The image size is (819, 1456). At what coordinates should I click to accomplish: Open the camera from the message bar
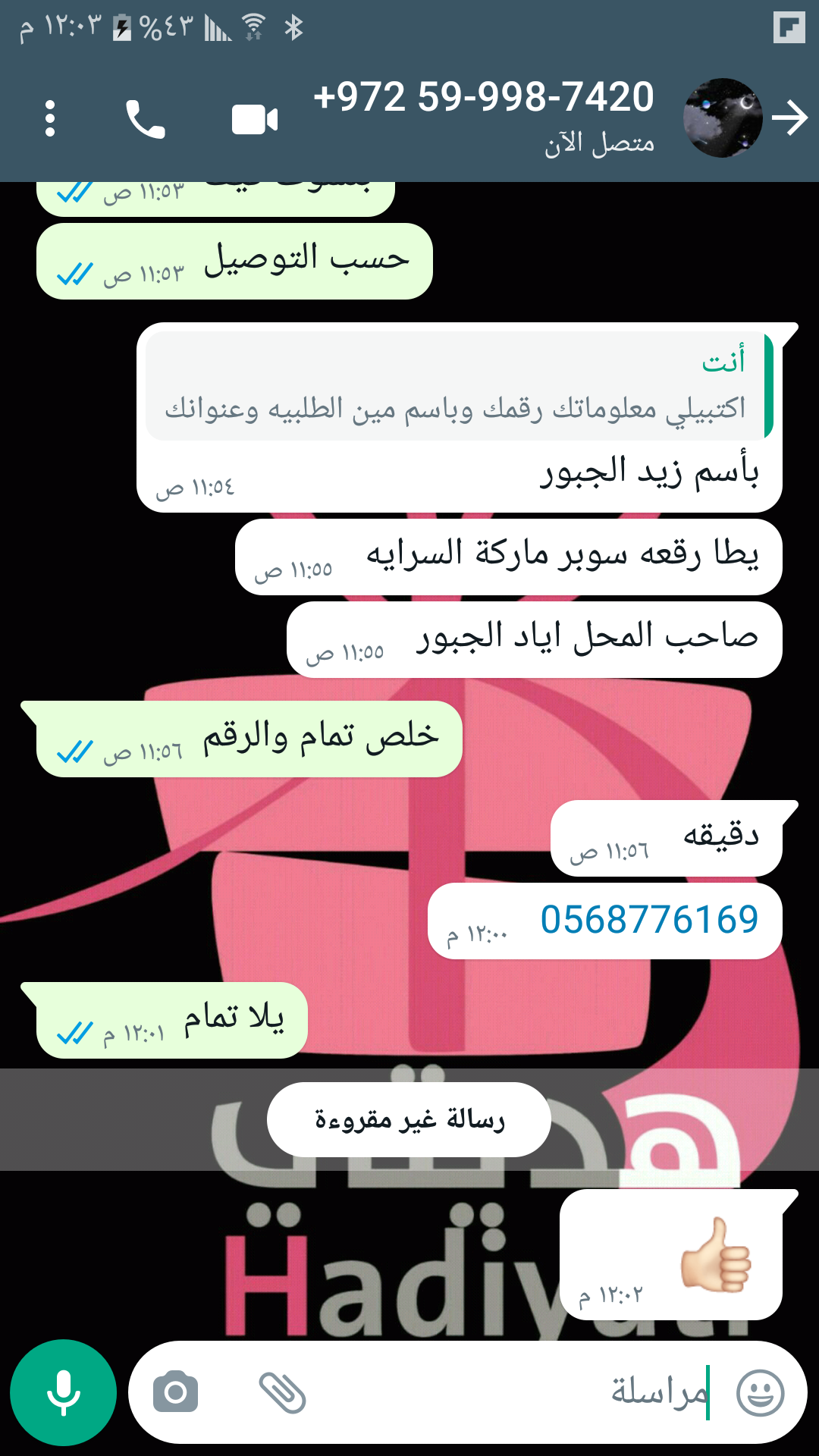[175, 1392]
